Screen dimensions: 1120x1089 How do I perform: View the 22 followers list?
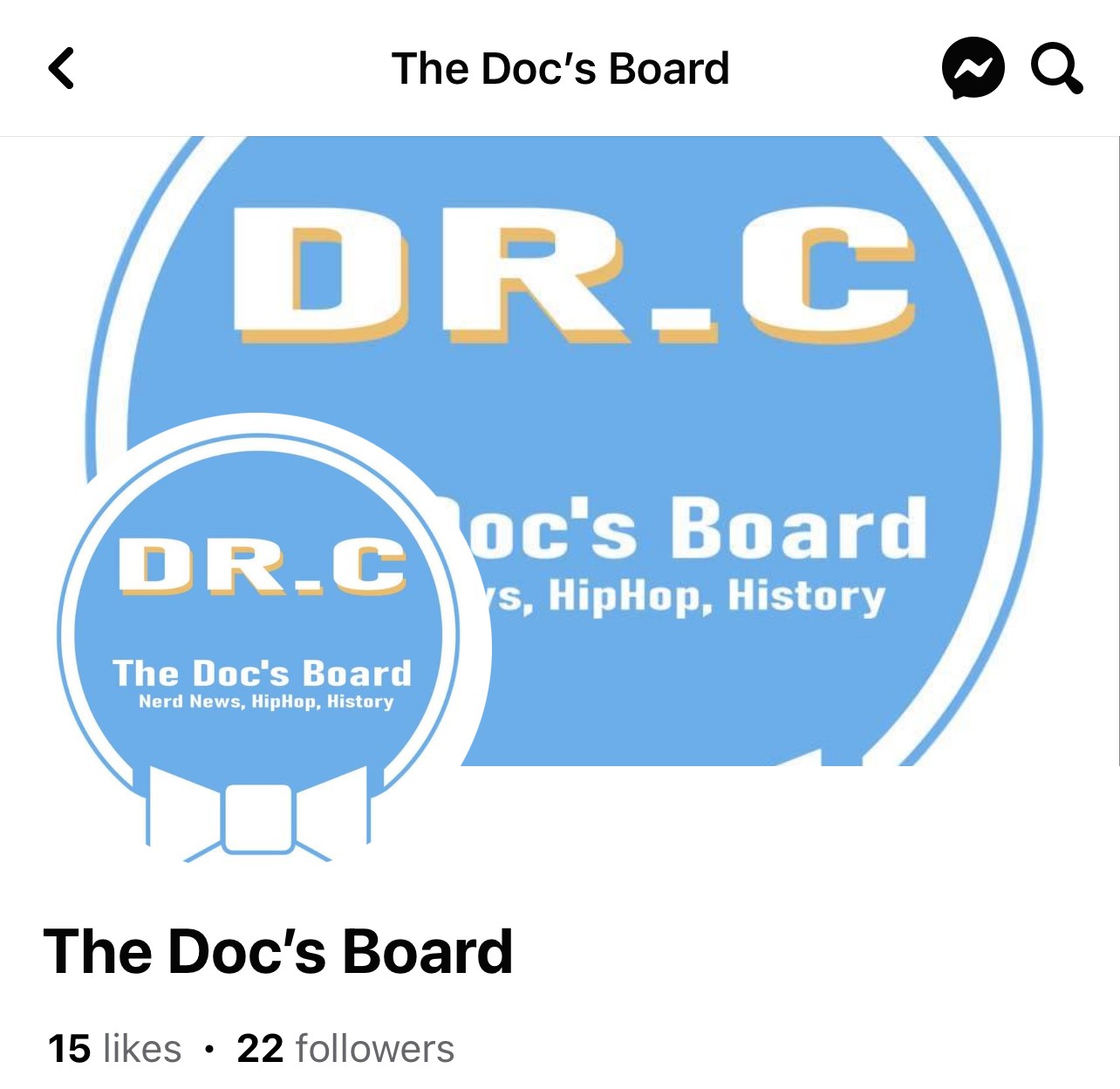click(x=345, y=1048)
